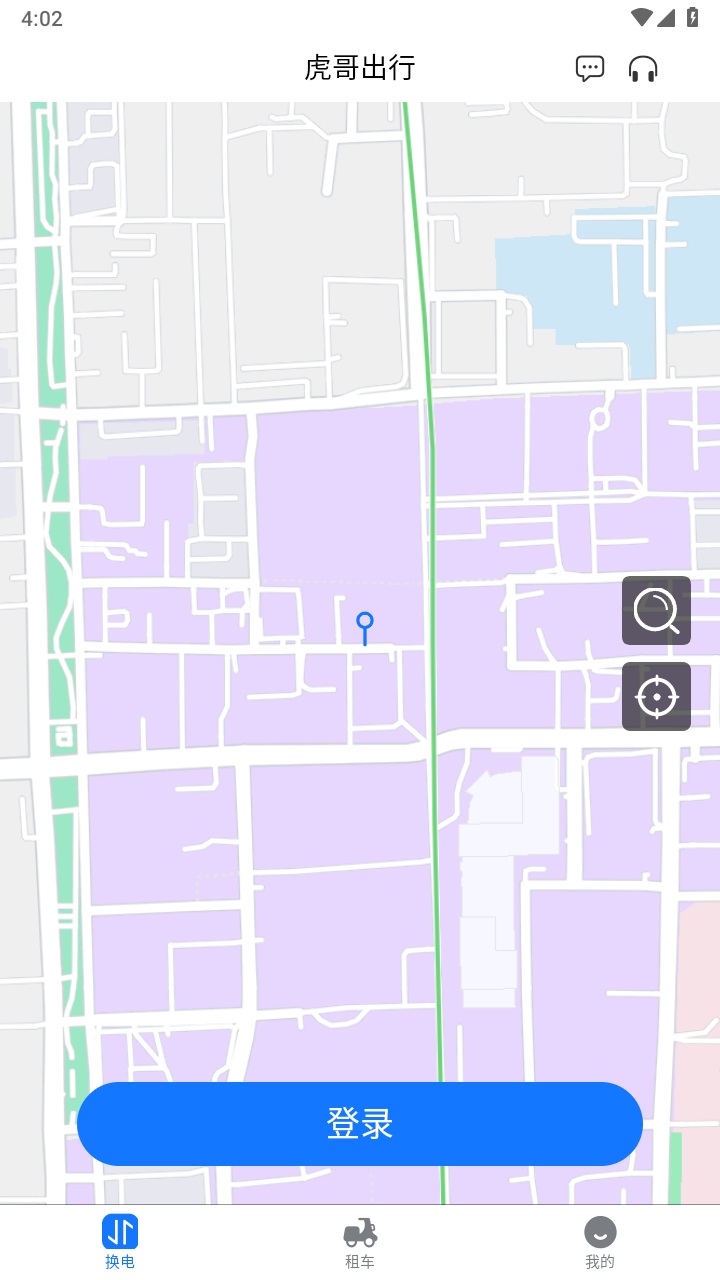Recenter map on my location
The width and height of the screenshot is (720, 1280).
click(x=656, y=696)
